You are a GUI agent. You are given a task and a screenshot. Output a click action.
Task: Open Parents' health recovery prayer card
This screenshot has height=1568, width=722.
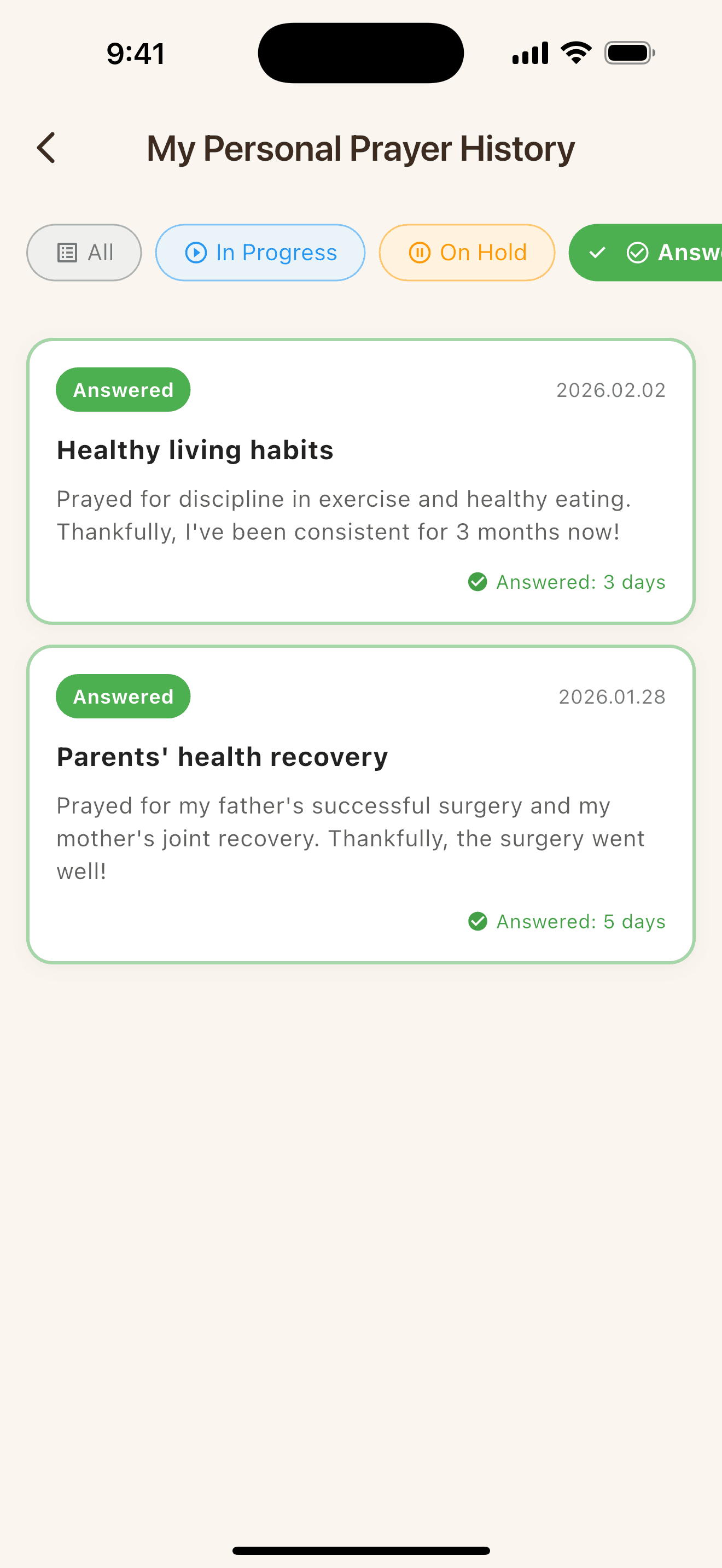(x=360, y=804)
